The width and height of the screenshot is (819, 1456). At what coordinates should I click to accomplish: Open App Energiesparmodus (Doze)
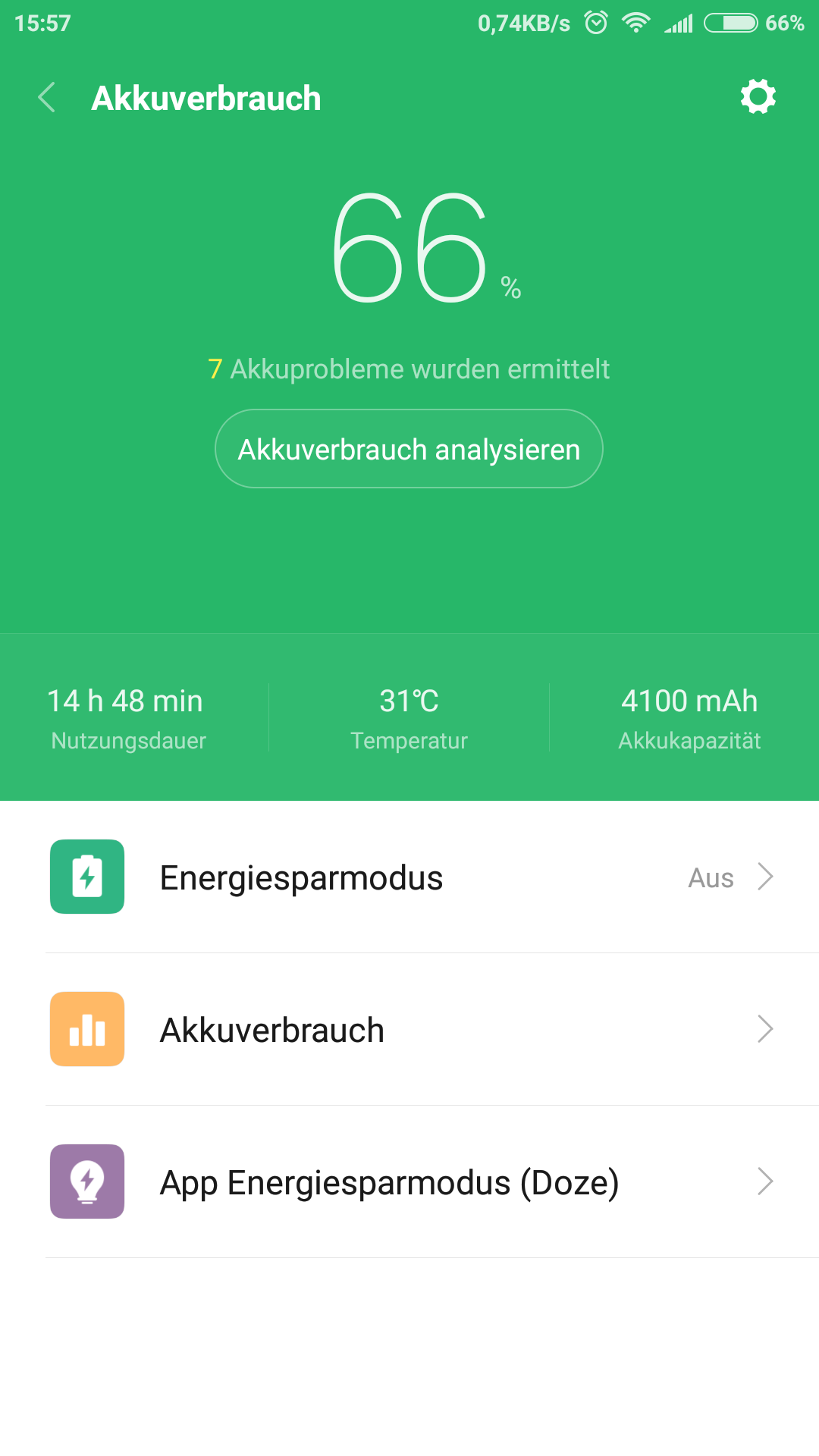click(x=409, y=1182)
